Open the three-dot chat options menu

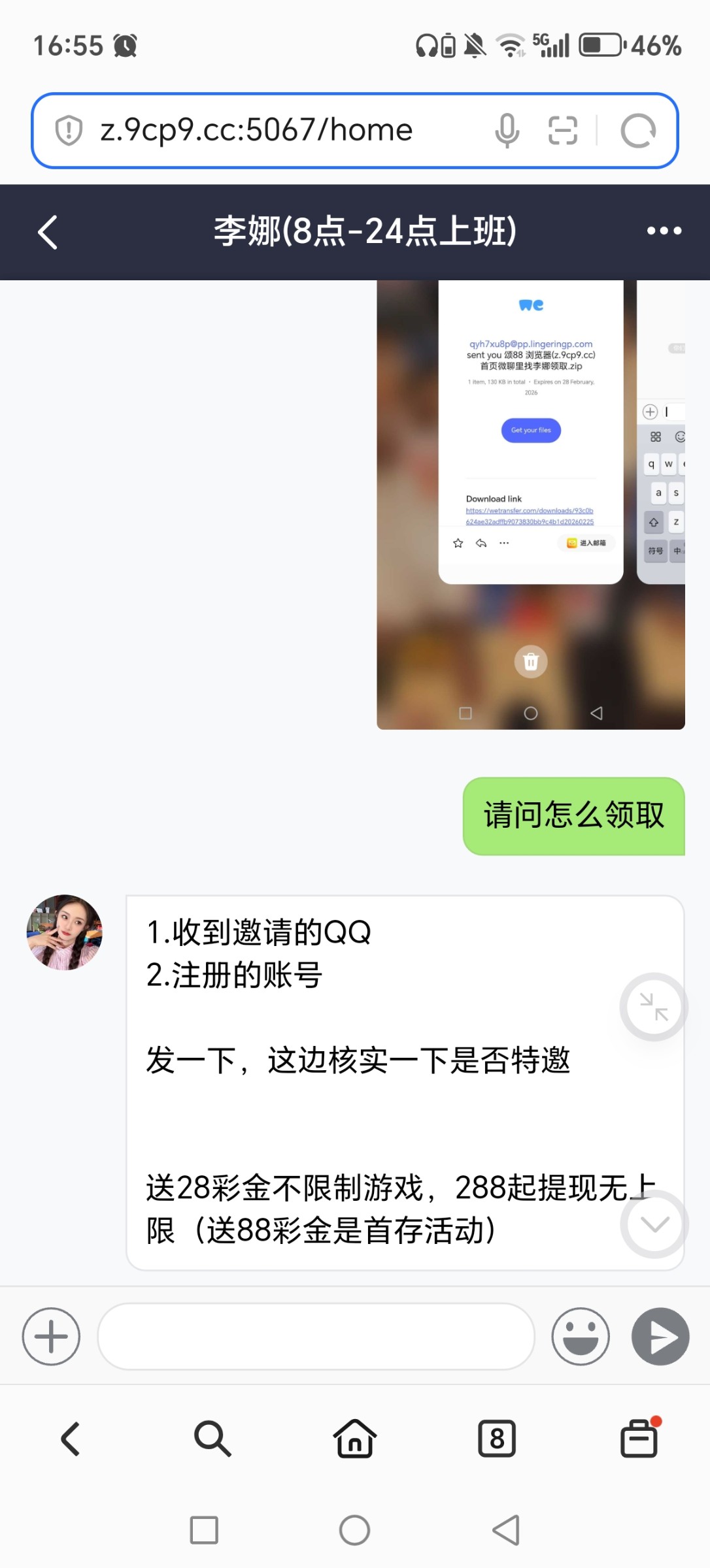coord(664,231)
